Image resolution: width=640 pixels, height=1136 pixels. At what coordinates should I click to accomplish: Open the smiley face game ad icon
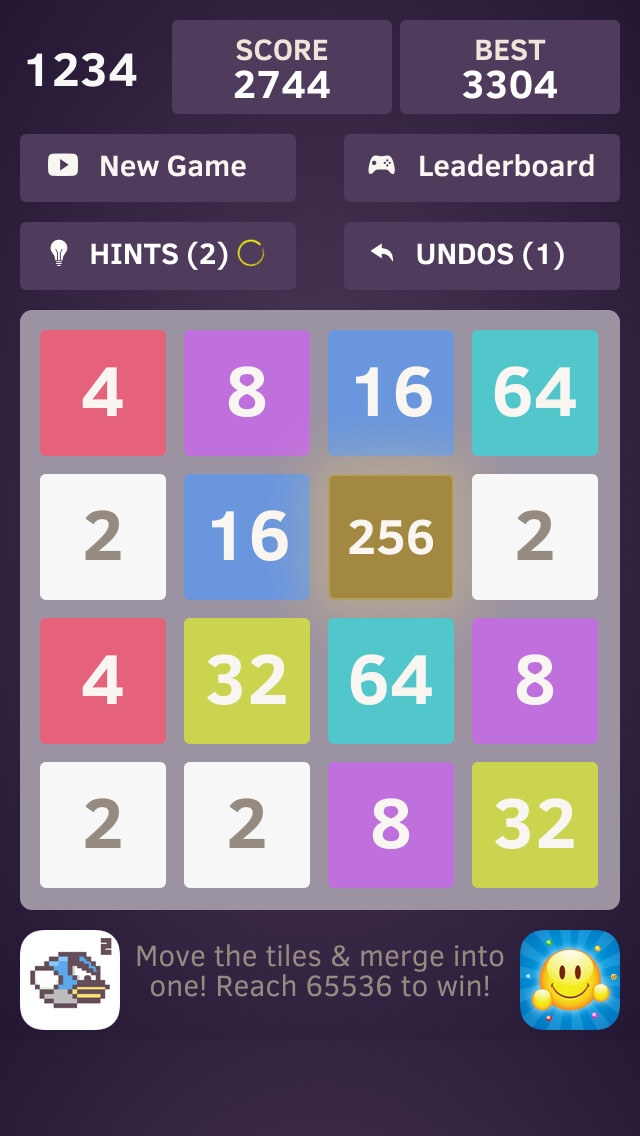click(569, 980)
